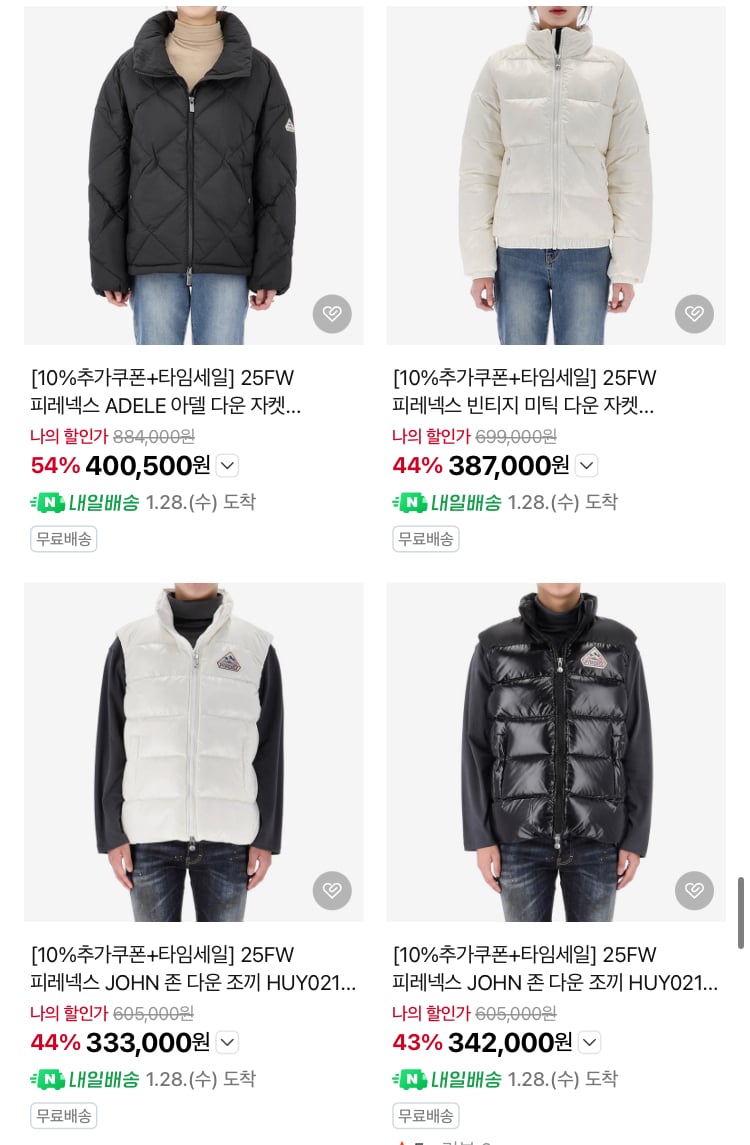The width and height of the screenshot is (750, 1145).
Task: Wishlist the ADELE down jacket via heart icon
Action: click(x=332, y=314)
